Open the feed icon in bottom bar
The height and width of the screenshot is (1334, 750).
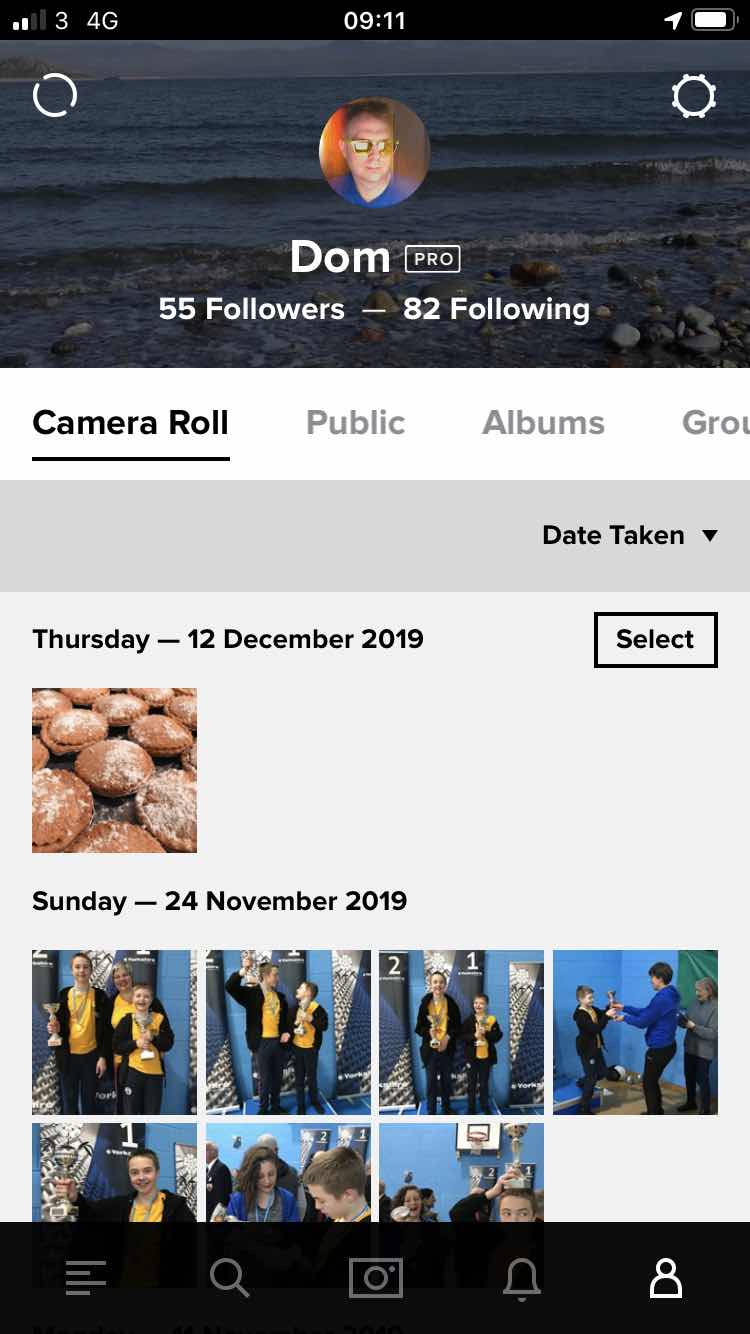(x=86, y=1278)
